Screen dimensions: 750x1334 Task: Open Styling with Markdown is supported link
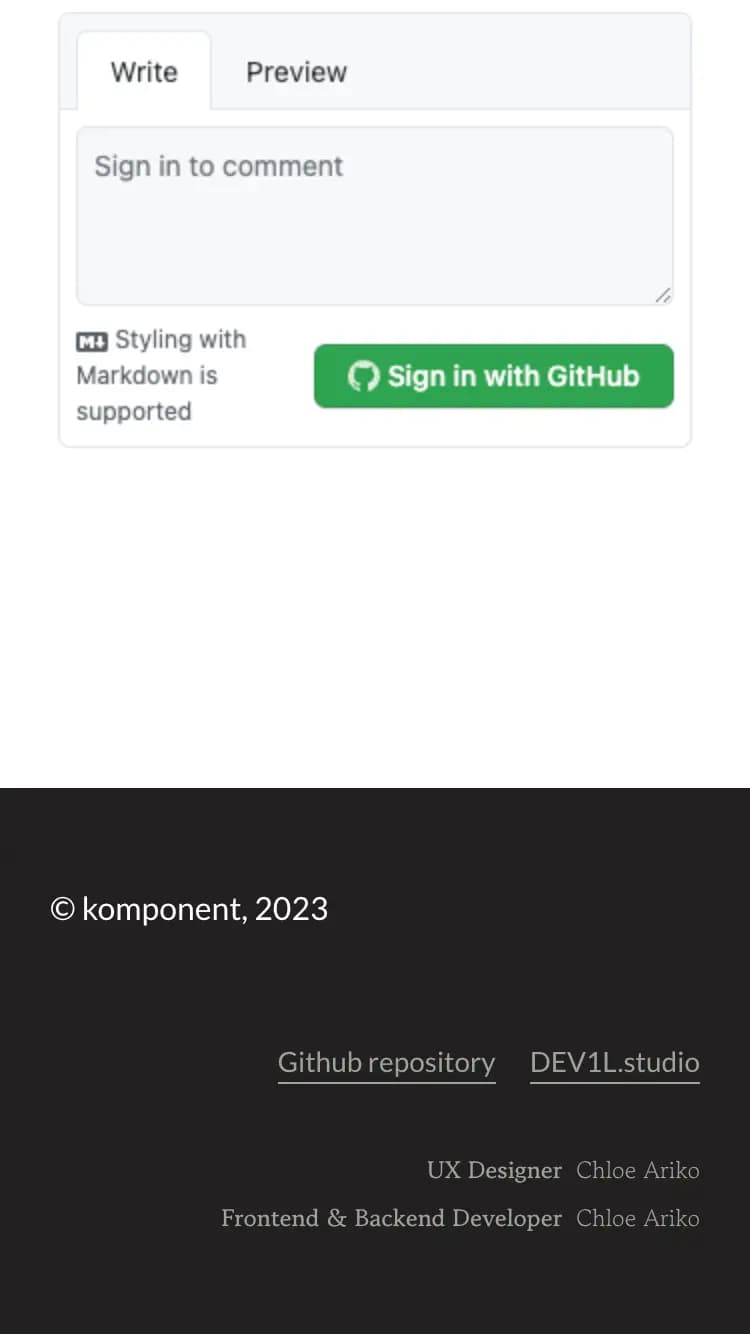point(161,375)
